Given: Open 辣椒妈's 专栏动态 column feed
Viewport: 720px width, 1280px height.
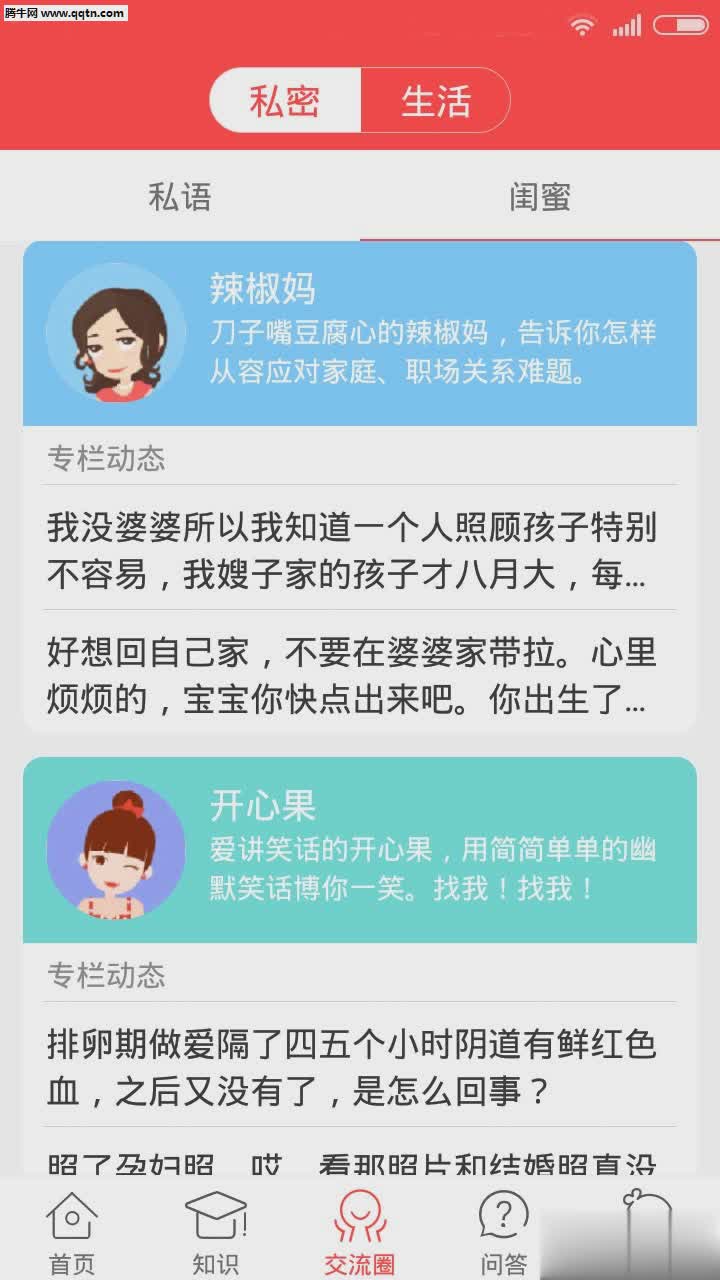Looking at the screenshot, I should coord(107,460).
